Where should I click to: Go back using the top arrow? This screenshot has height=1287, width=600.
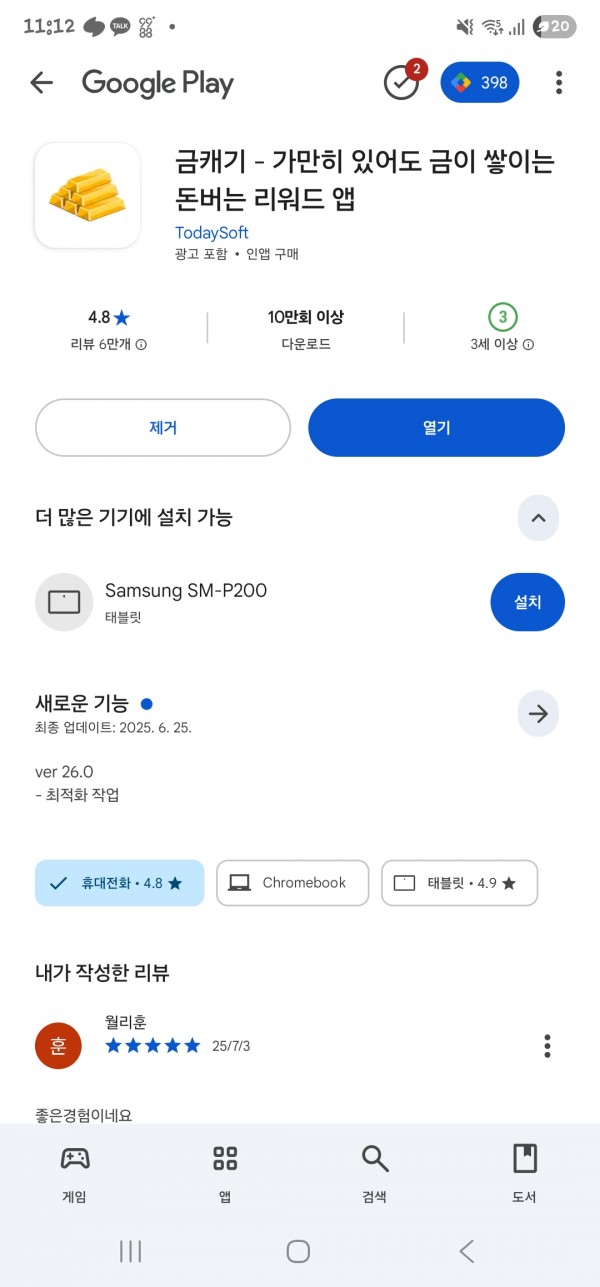[41, 83]
